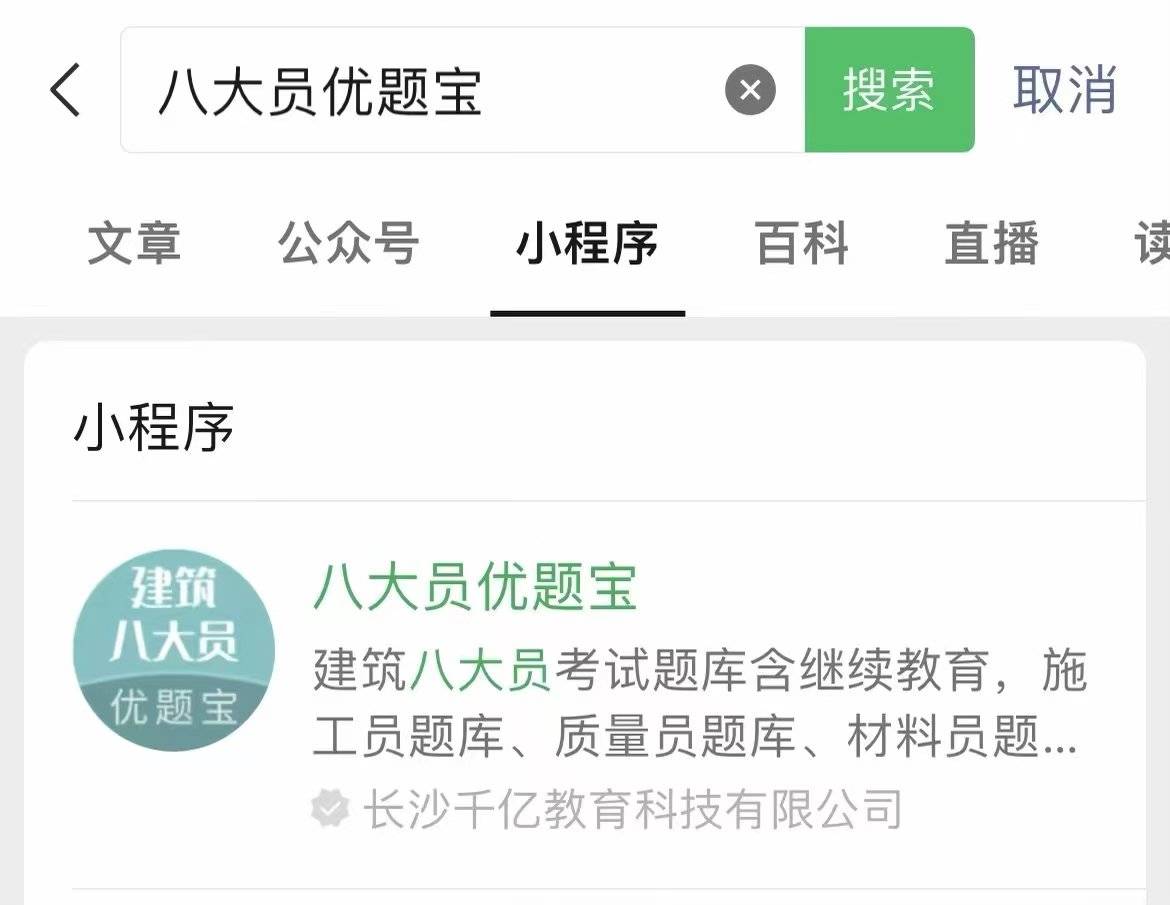
Task: Tap the search field with 八大员优题宝
Action: point(420,90)
